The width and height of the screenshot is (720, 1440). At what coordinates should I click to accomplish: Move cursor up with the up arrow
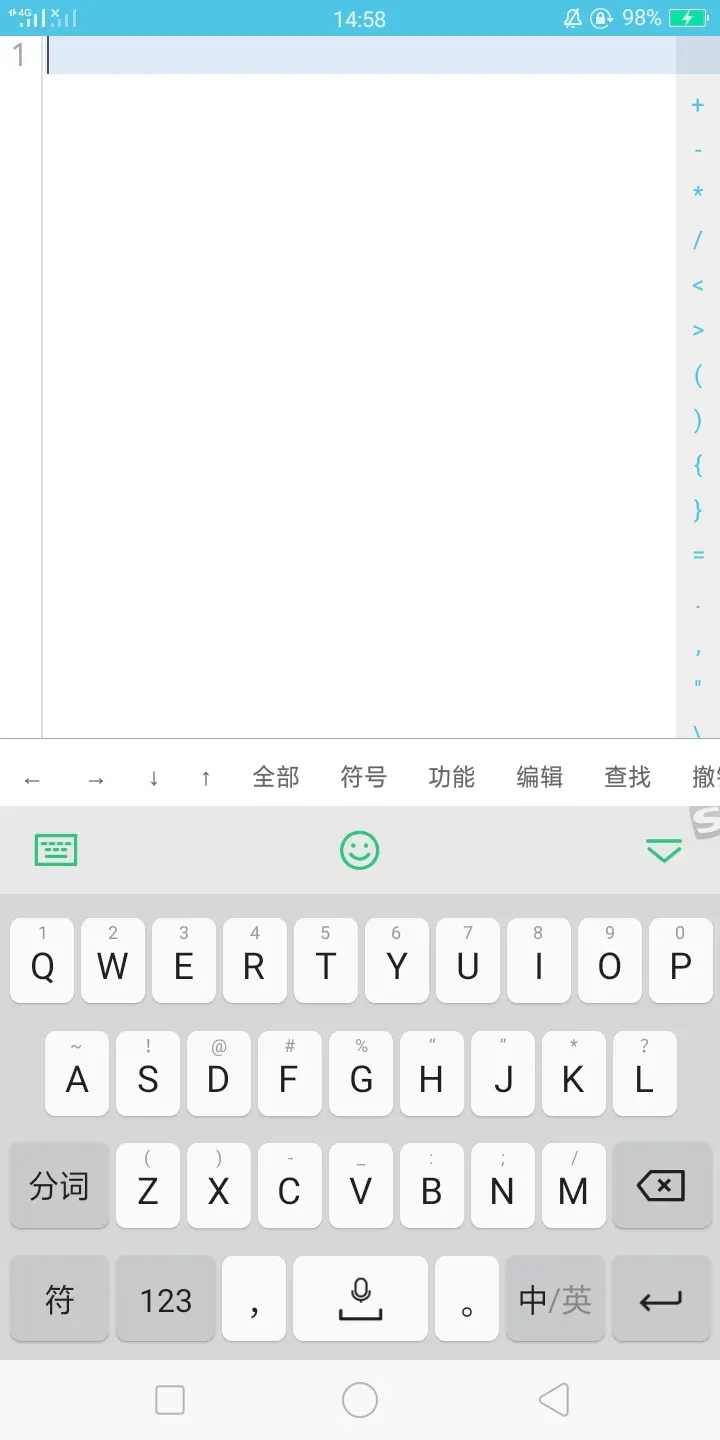(206, 778)
